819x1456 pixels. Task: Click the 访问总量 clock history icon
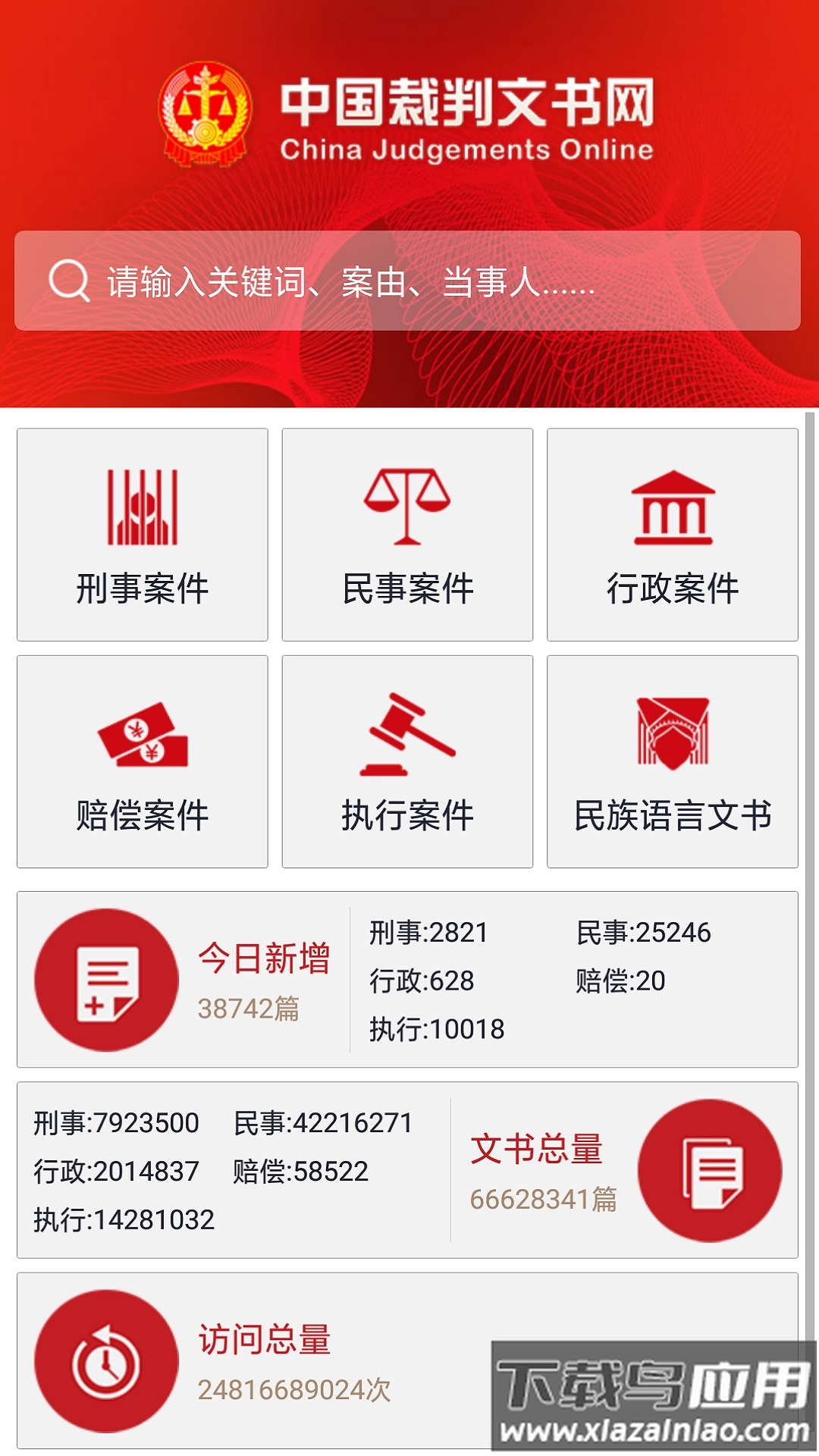(106, 1357)
